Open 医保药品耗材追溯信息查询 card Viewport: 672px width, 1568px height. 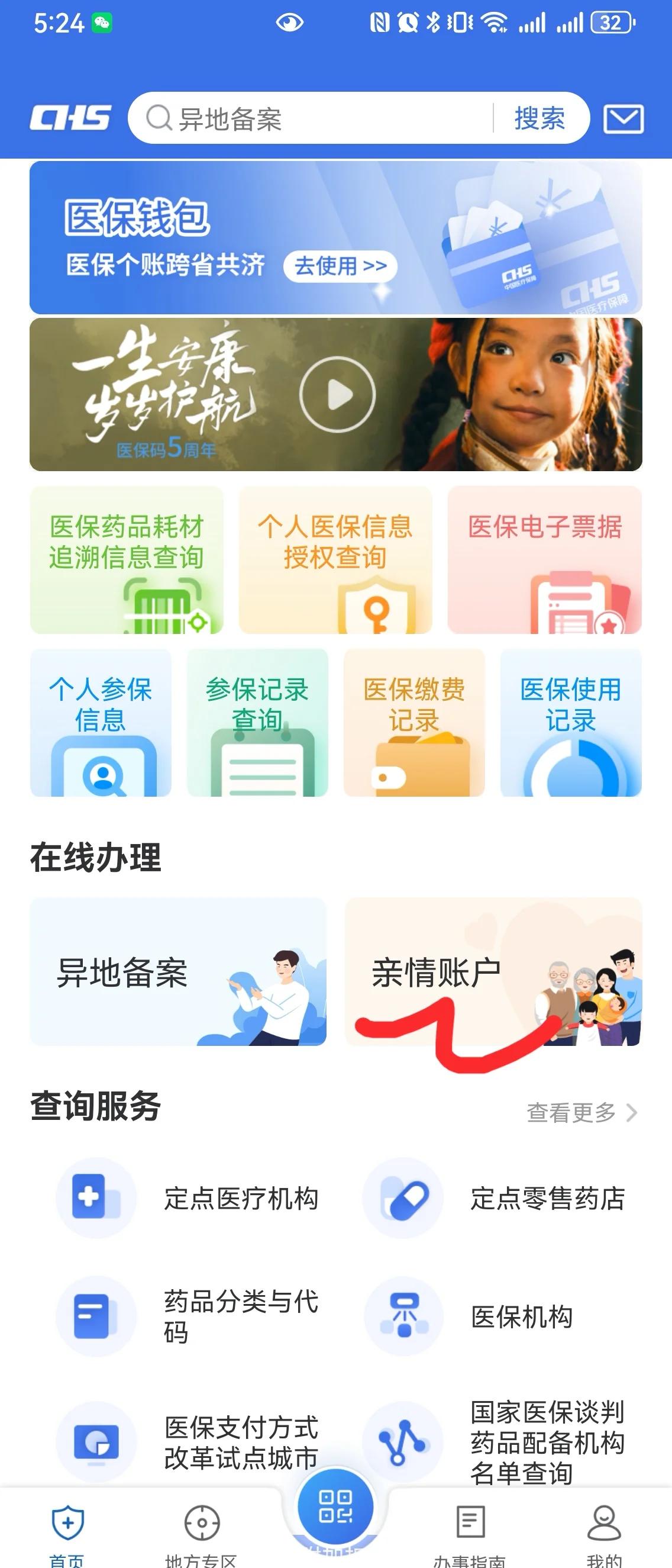(127, 559)
